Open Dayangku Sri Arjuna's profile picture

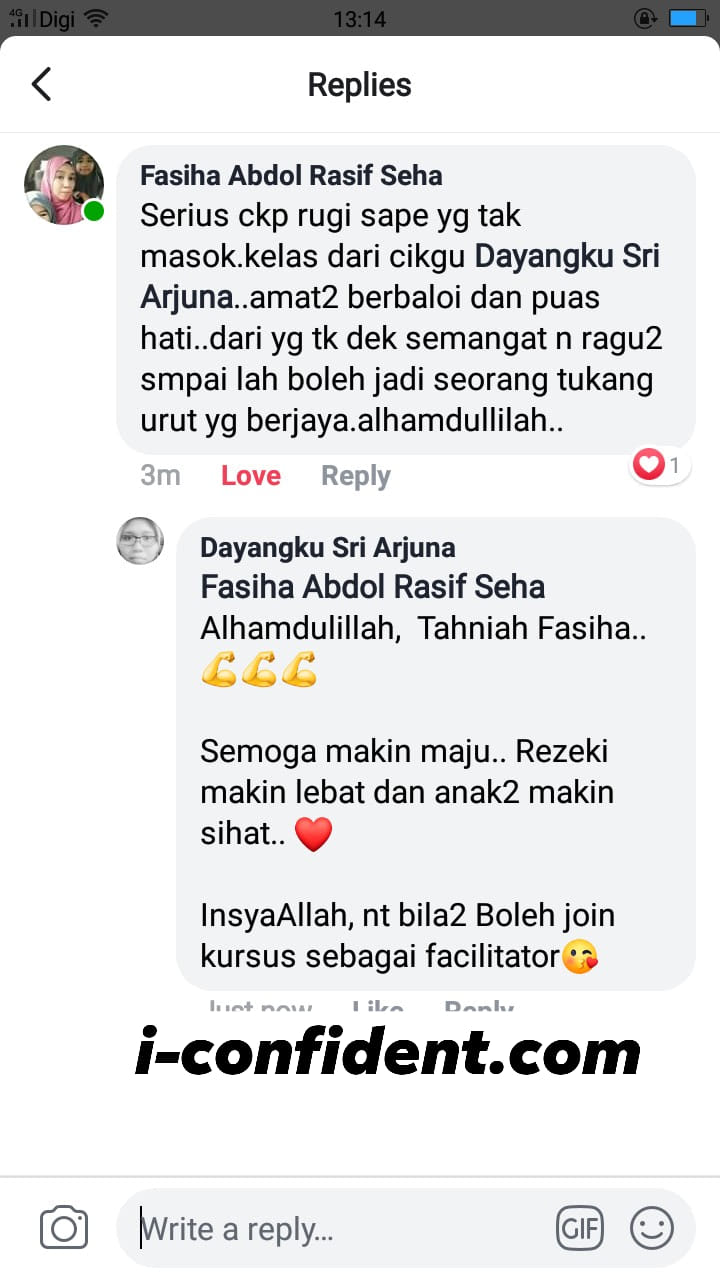point(140,541)
